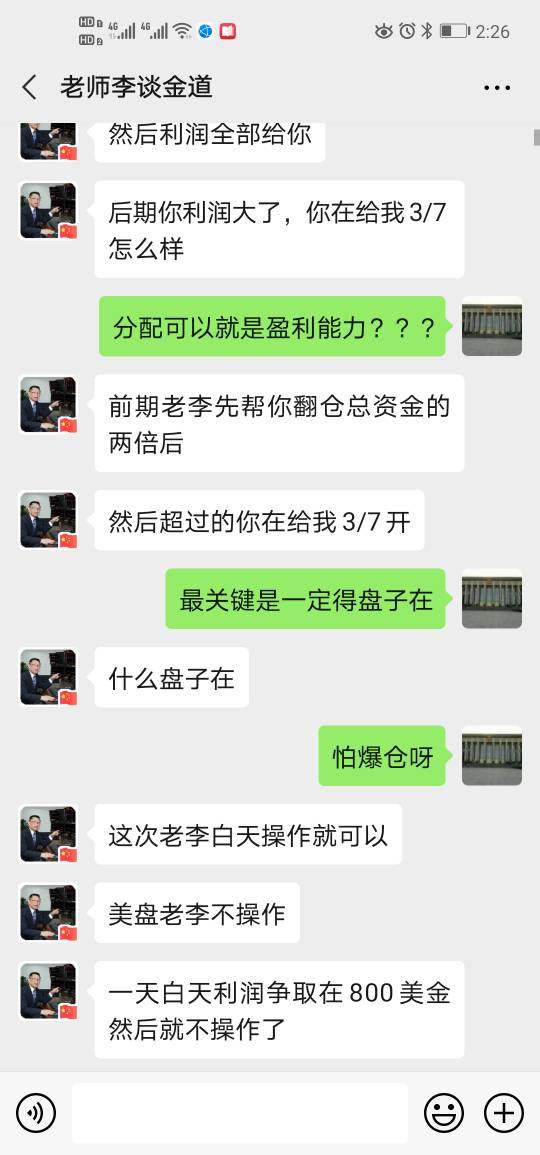Viewport: 540px width, 1155px height.
Task: Switch to voice message input
Action: tap(35, 1112)
